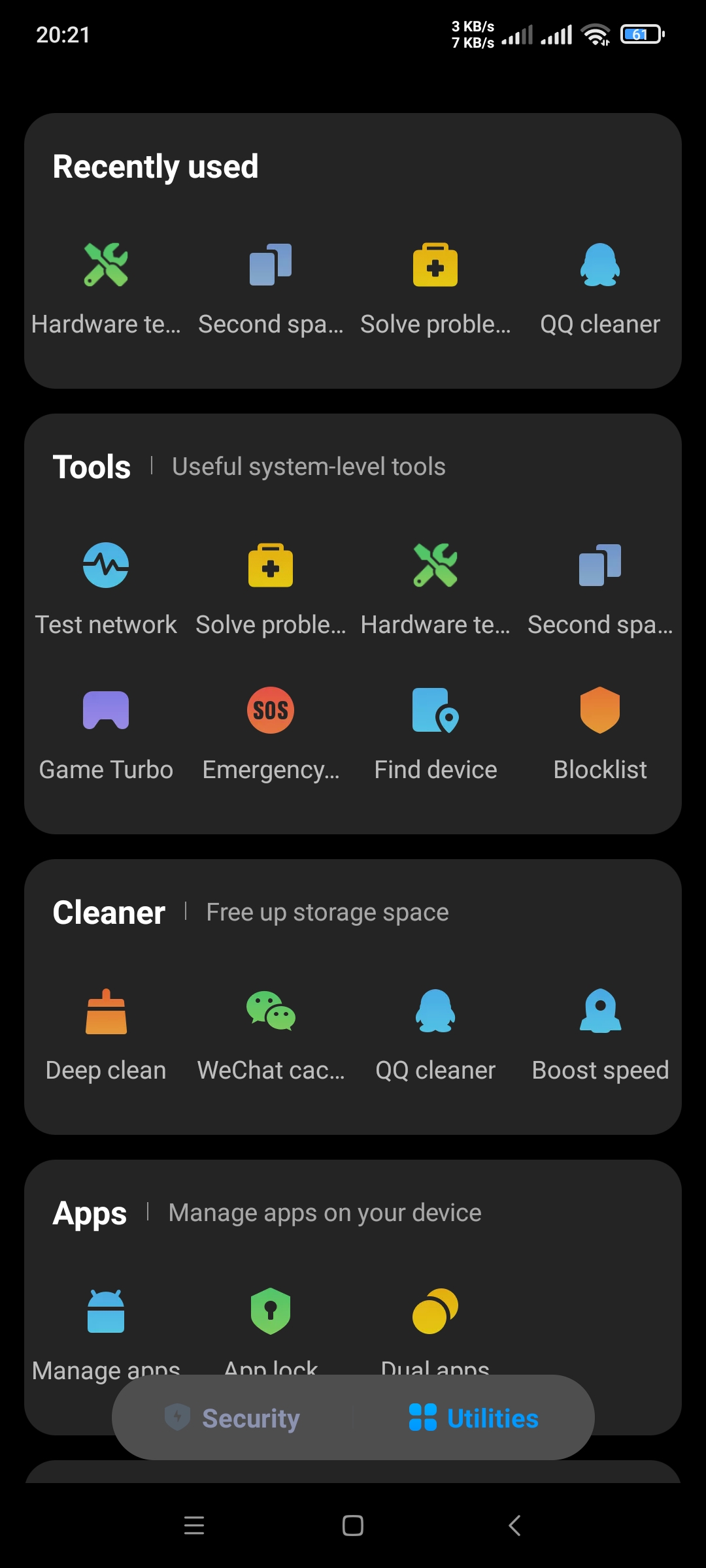Screen dimensions: 706x1568
Task: Select the Utilities tab
Action: click(474, 1418)
